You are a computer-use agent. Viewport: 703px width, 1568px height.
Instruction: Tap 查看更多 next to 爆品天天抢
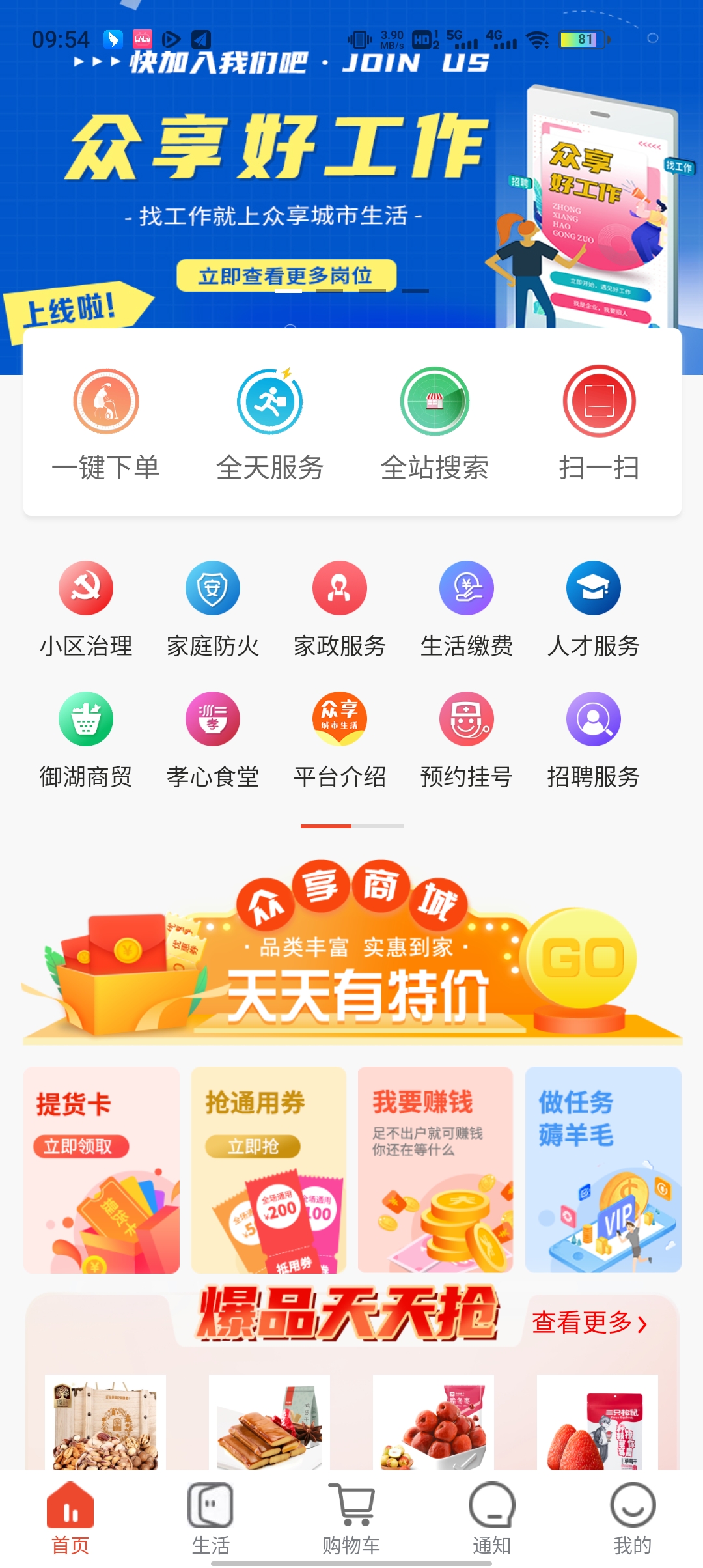[x=588, y=1323]
